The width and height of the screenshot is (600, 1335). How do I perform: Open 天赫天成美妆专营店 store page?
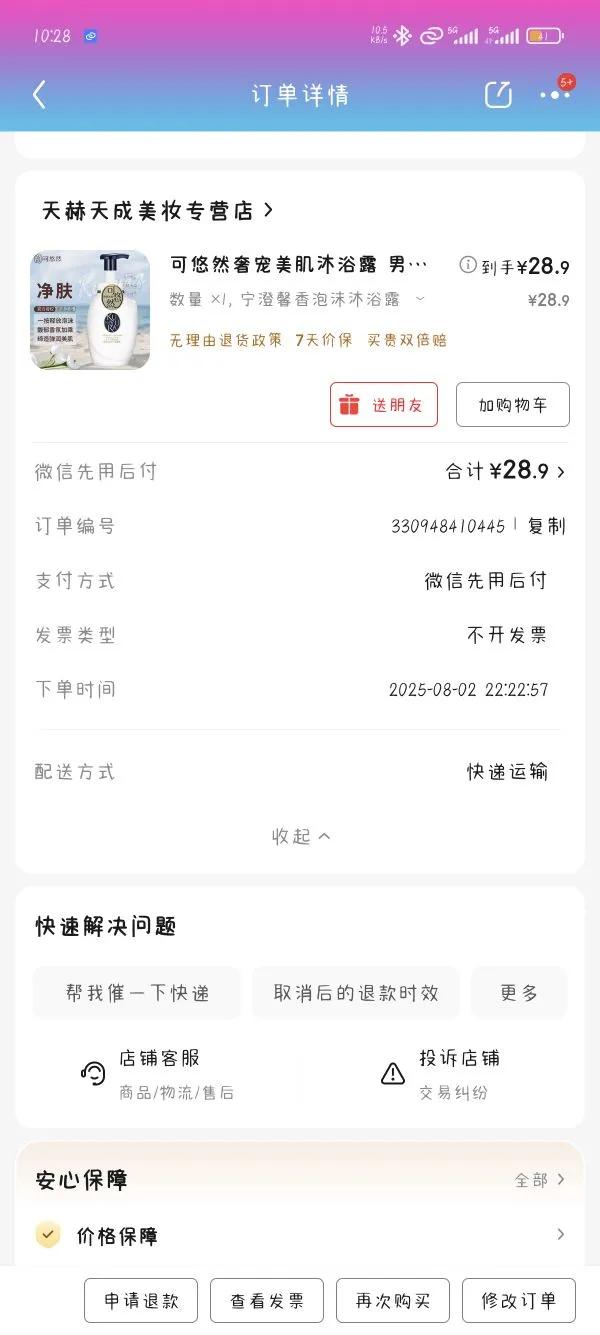(157, 211)
